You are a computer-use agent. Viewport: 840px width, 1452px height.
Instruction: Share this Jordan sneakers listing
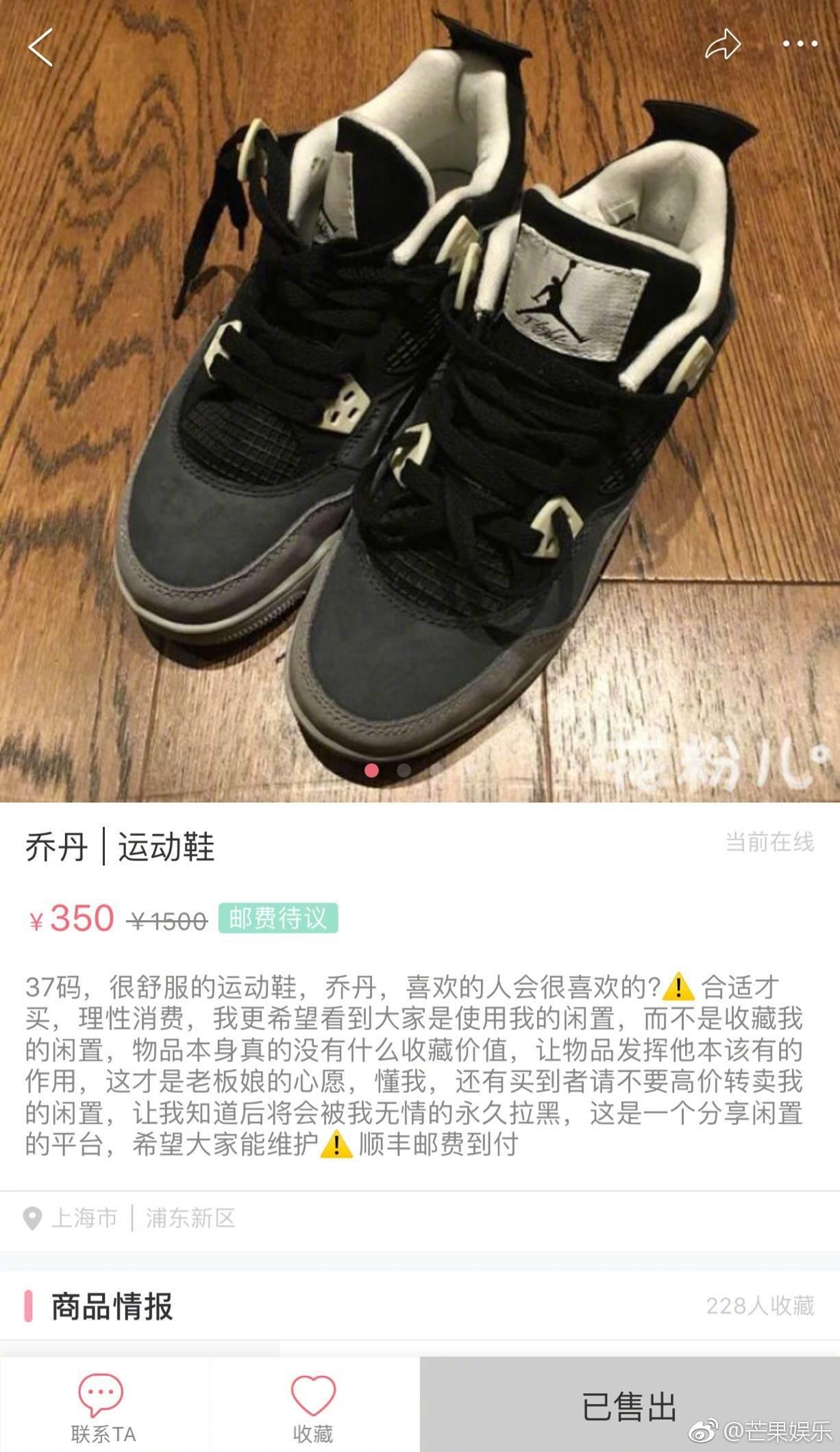tap(723, 45)
